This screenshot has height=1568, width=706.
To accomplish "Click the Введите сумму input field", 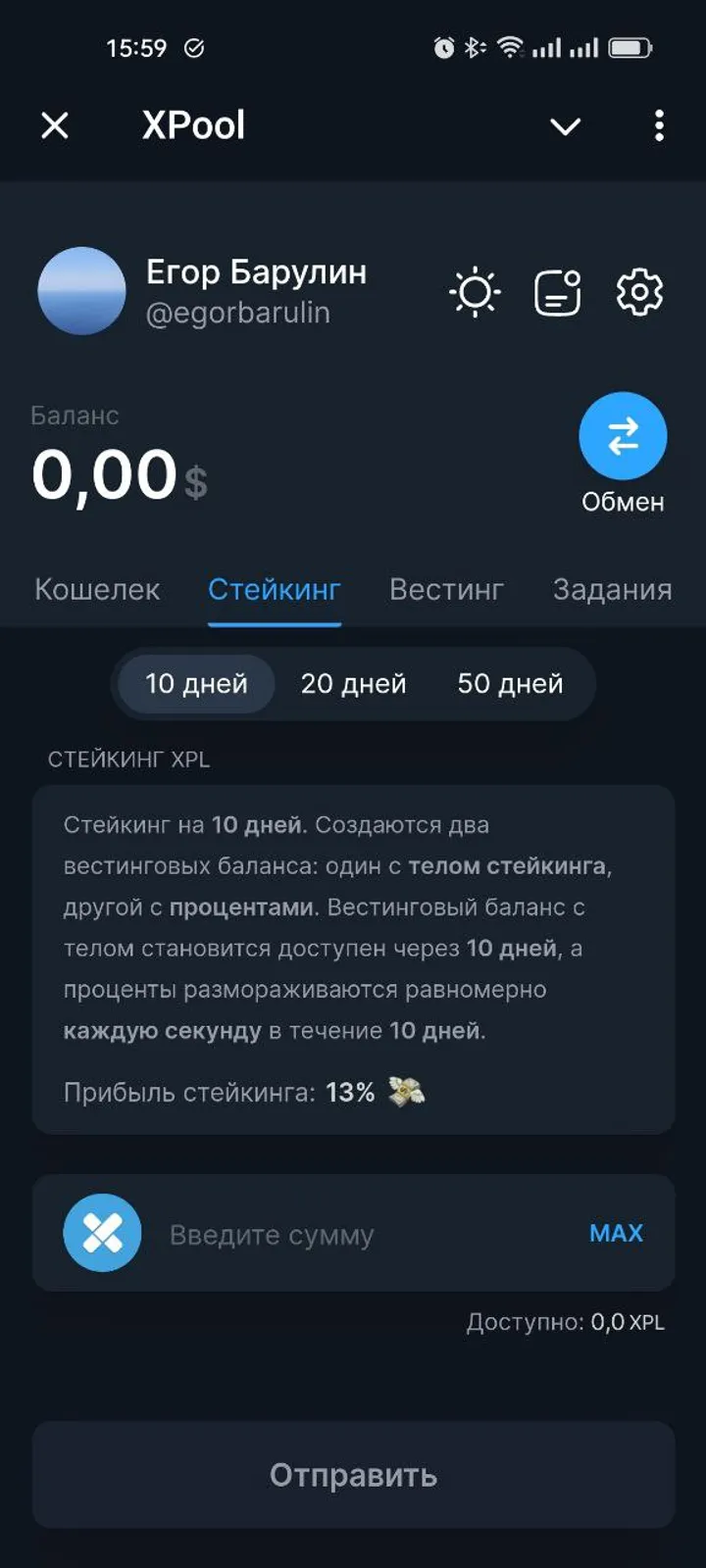I will point(294,1233).
